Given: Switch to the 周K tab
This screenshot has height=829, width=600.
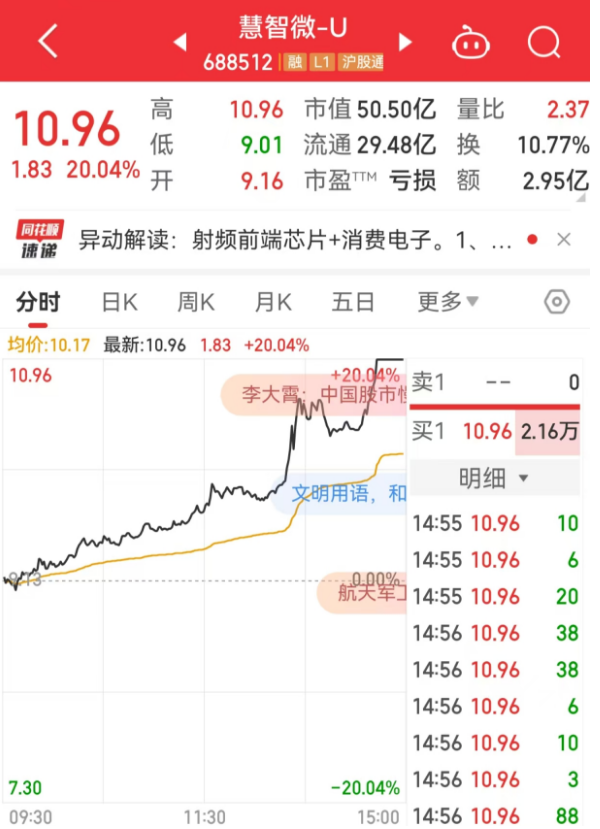Looking at the screenshot, I should tap(196, 302).
